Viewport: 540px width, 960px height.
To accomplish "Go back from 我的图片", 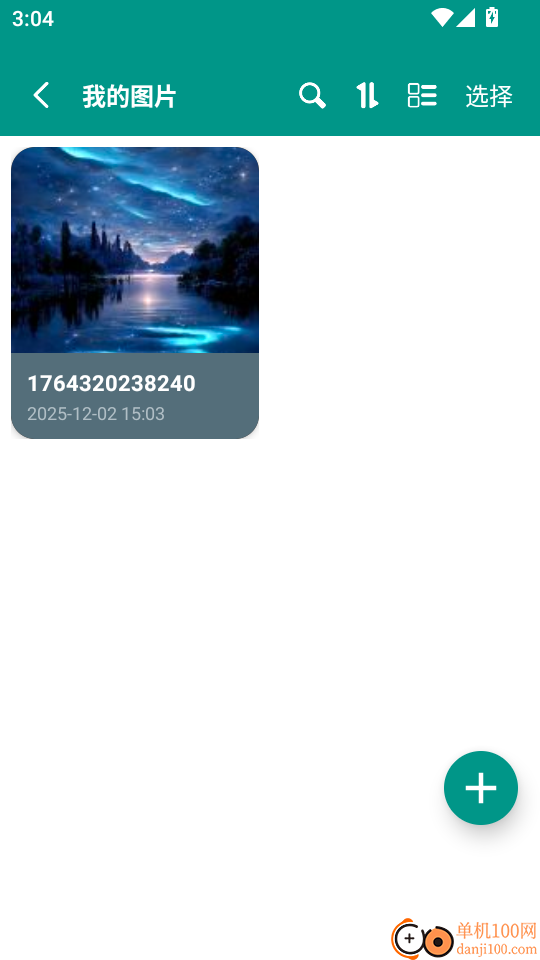I will [x=41, y=96].
